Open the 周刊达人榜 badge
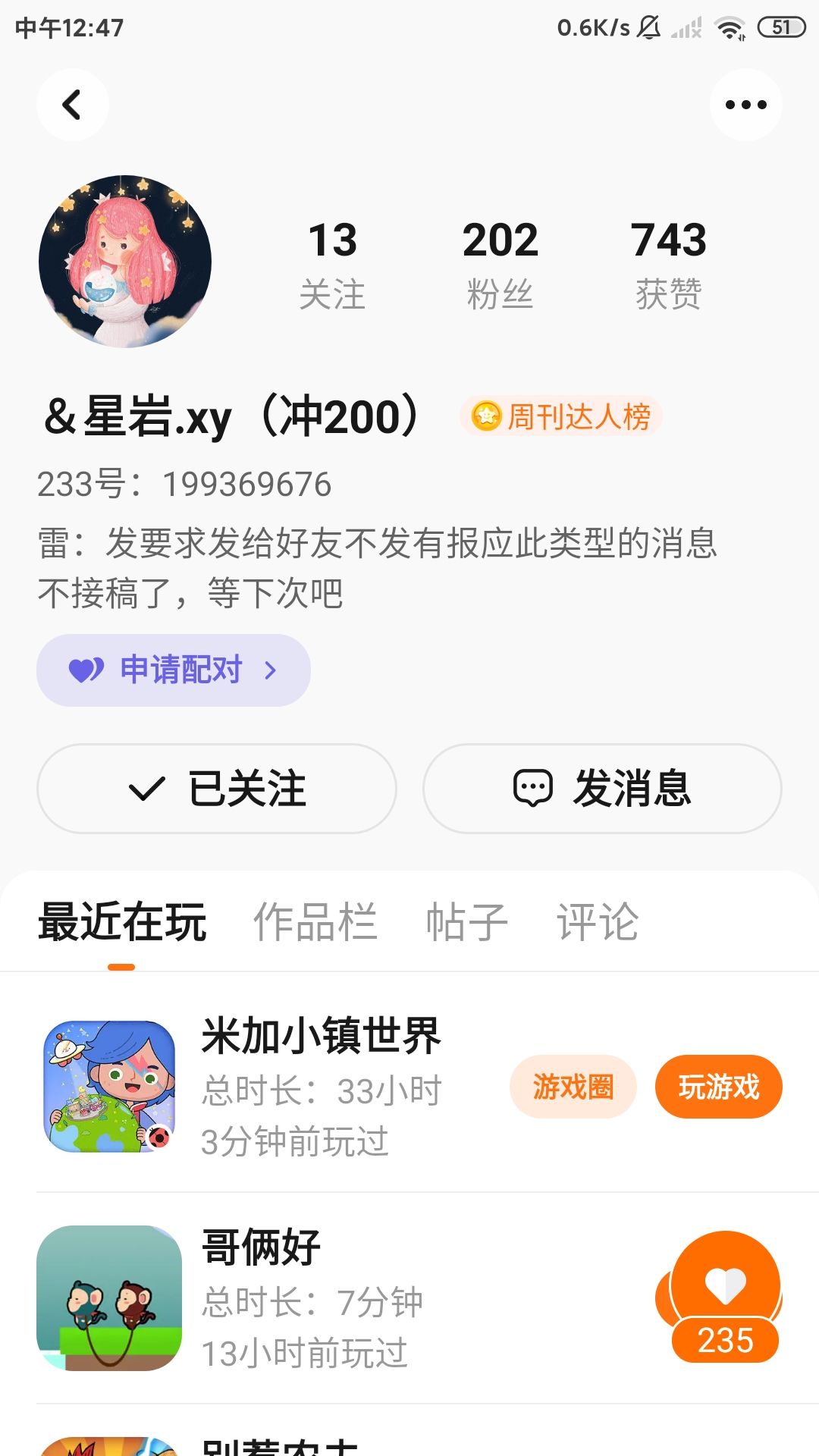The image size is (819, 1456). [x=561, y=416]
